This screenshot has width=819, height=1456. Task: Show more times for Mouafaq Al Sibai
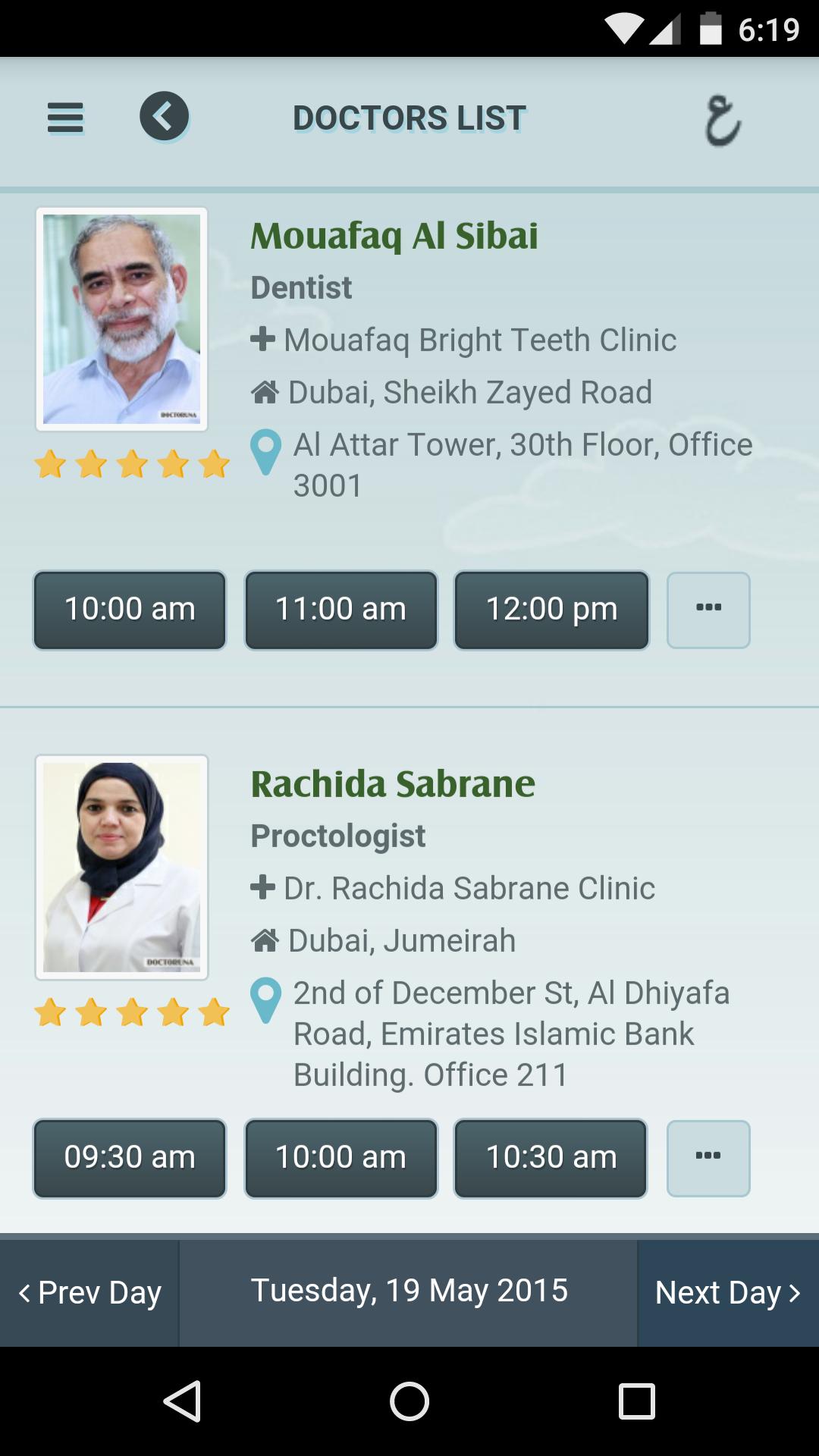pos(708,610)
